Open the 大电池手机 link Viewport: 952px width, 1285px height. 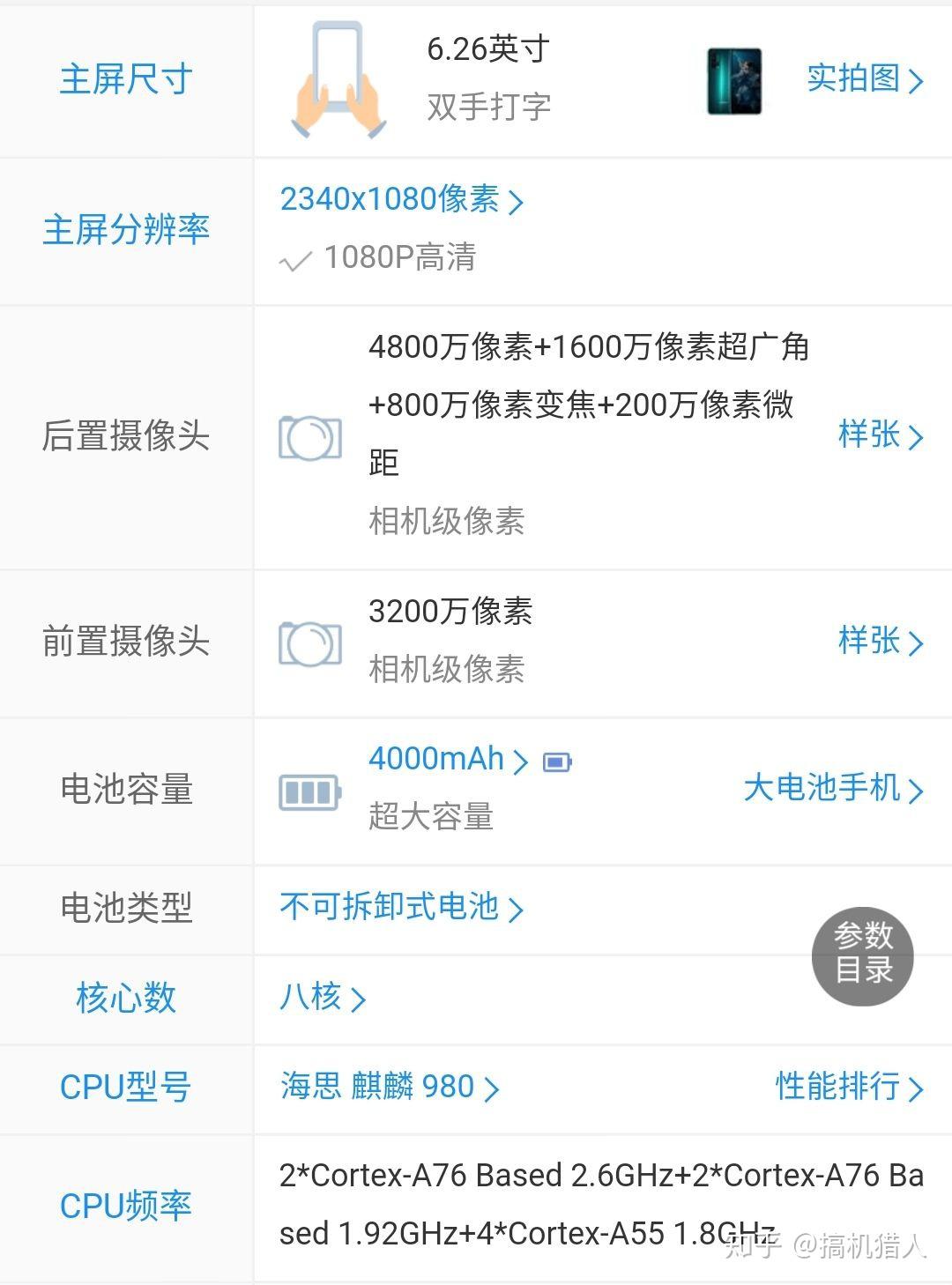pyautogui.click(x=832, y=788)
